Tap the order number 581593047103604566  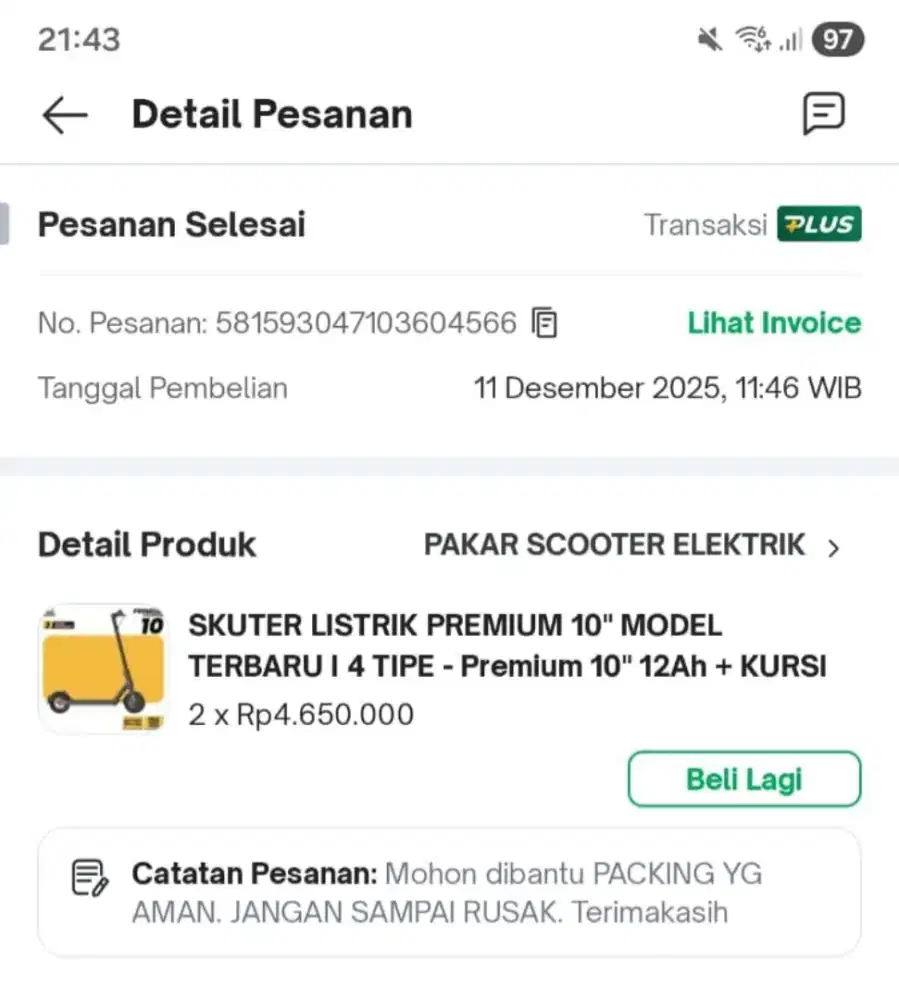(365, 322)
